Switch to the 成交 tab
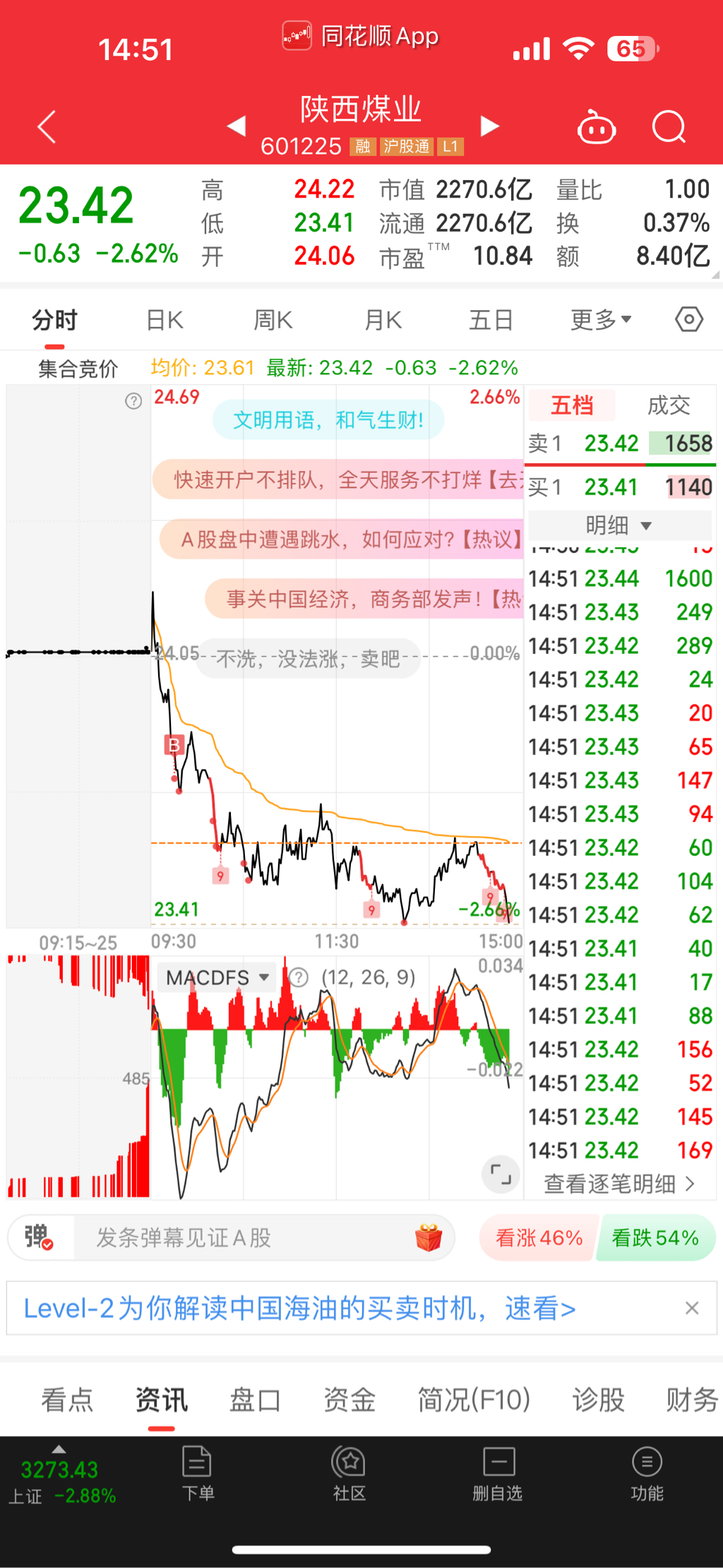 tap(669, 405)
